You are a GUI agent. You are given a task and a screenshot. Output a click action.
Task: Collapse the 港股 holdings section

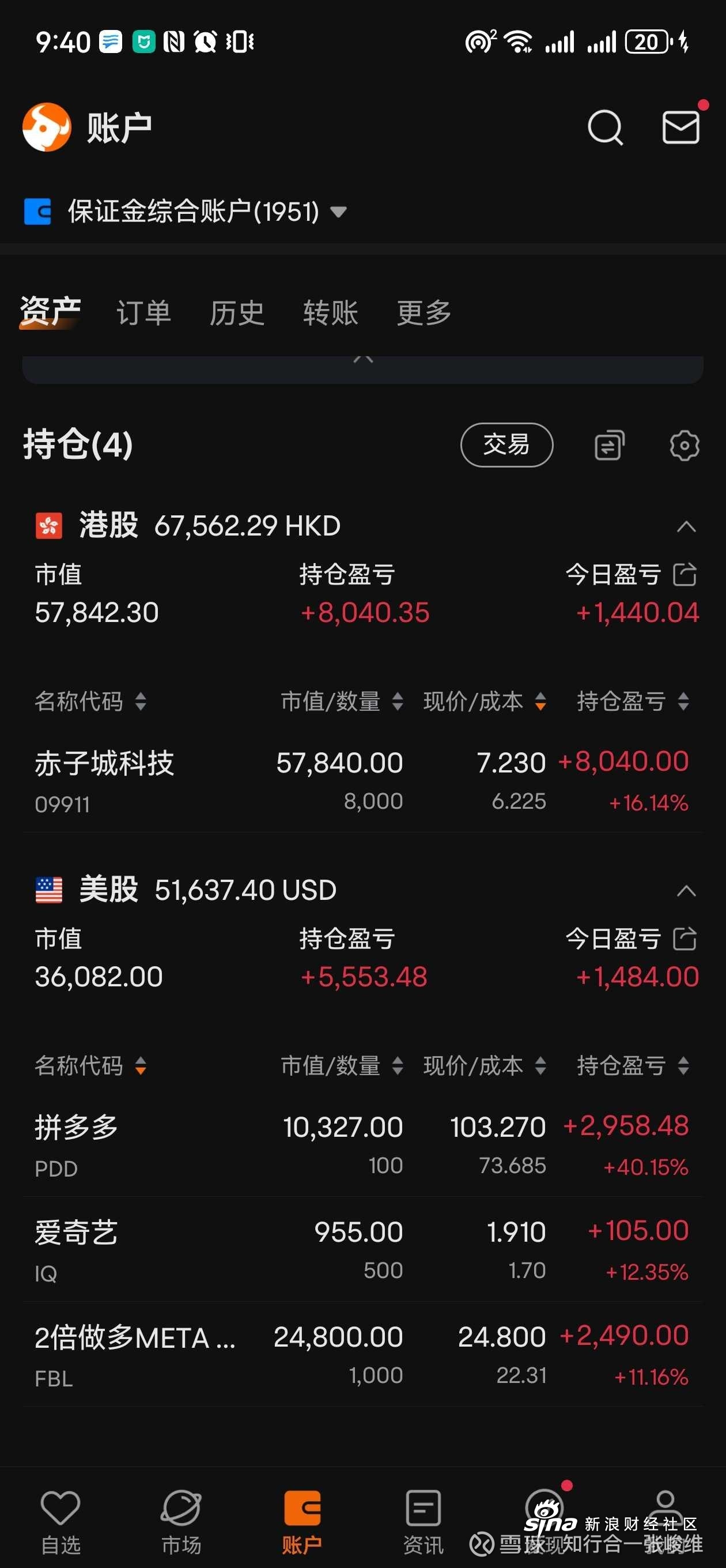click(x=686, y=526)
